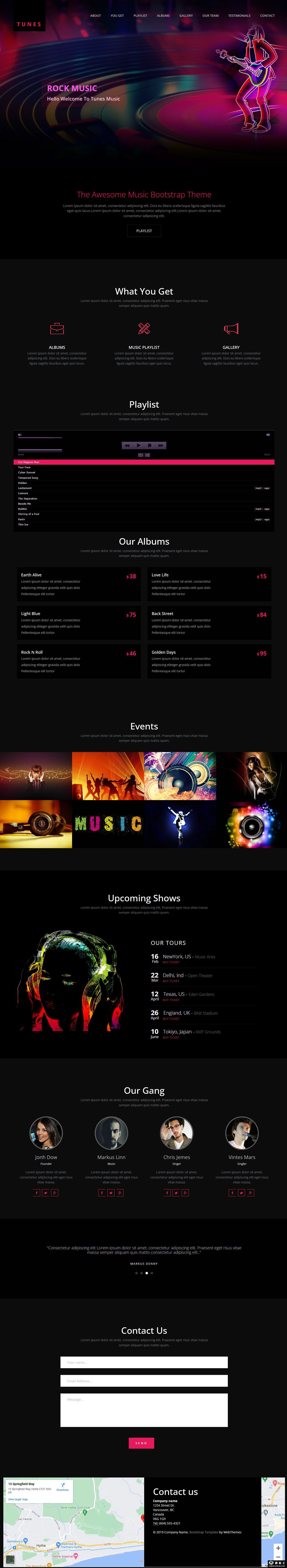This screenshot has height=1568, width=287.
Task: Choose the track Thin Ice
Action: click(x=23, y=524)
